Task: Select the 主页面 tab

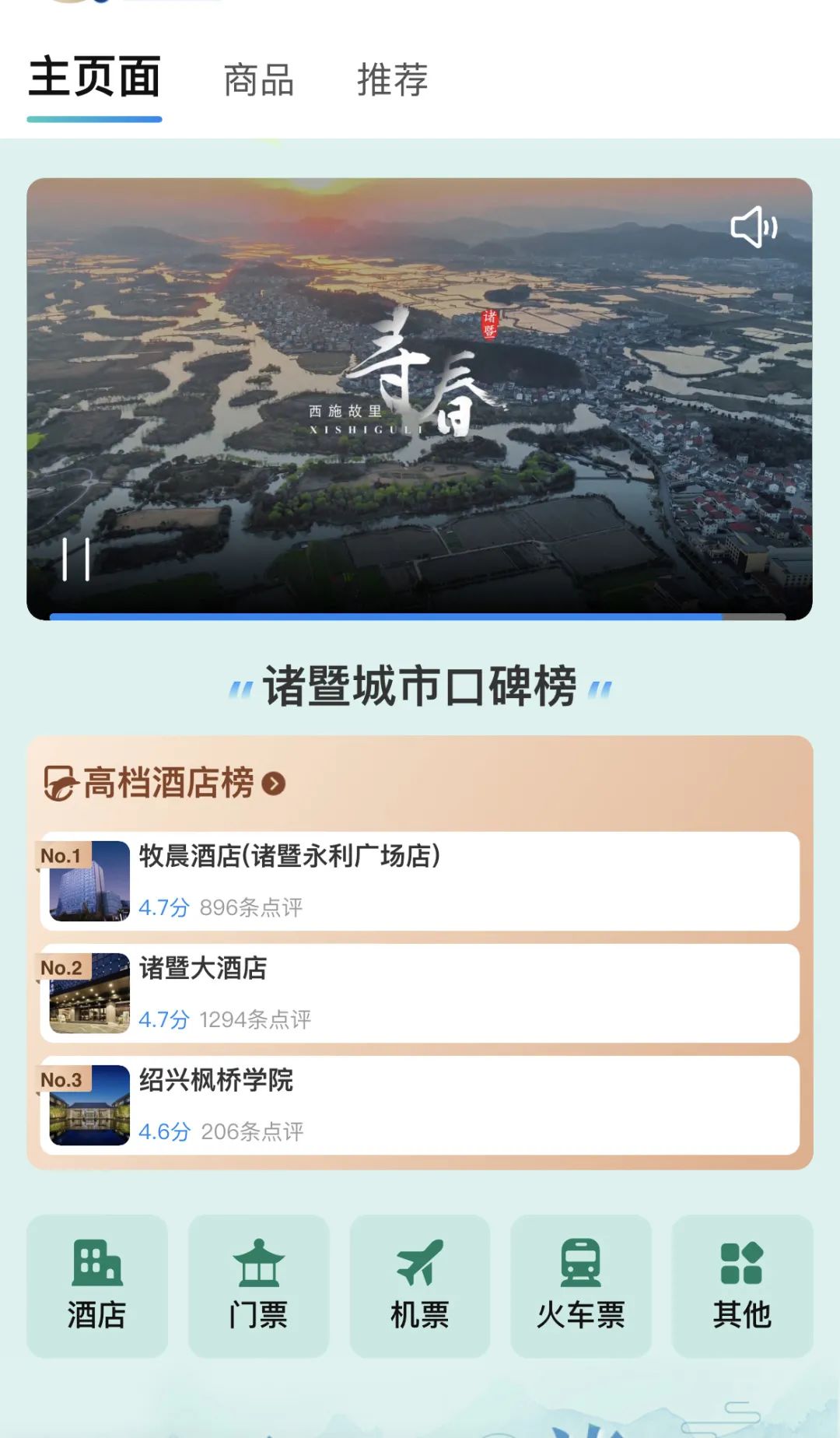Action: point(94,78)
